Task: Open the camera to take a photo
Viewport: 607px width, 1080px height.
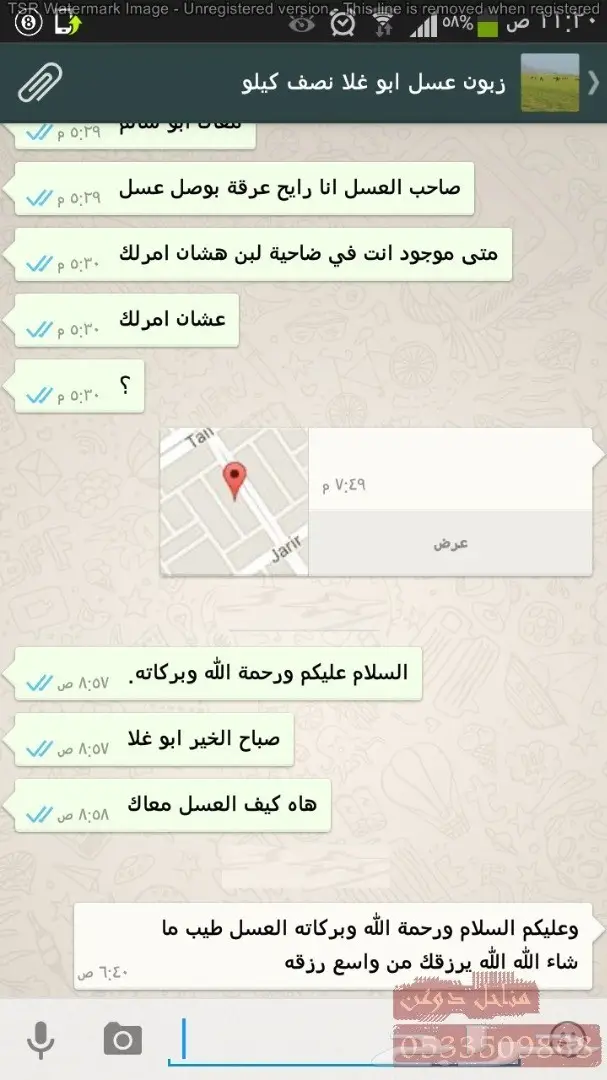Action: [x=122, y=1040]
